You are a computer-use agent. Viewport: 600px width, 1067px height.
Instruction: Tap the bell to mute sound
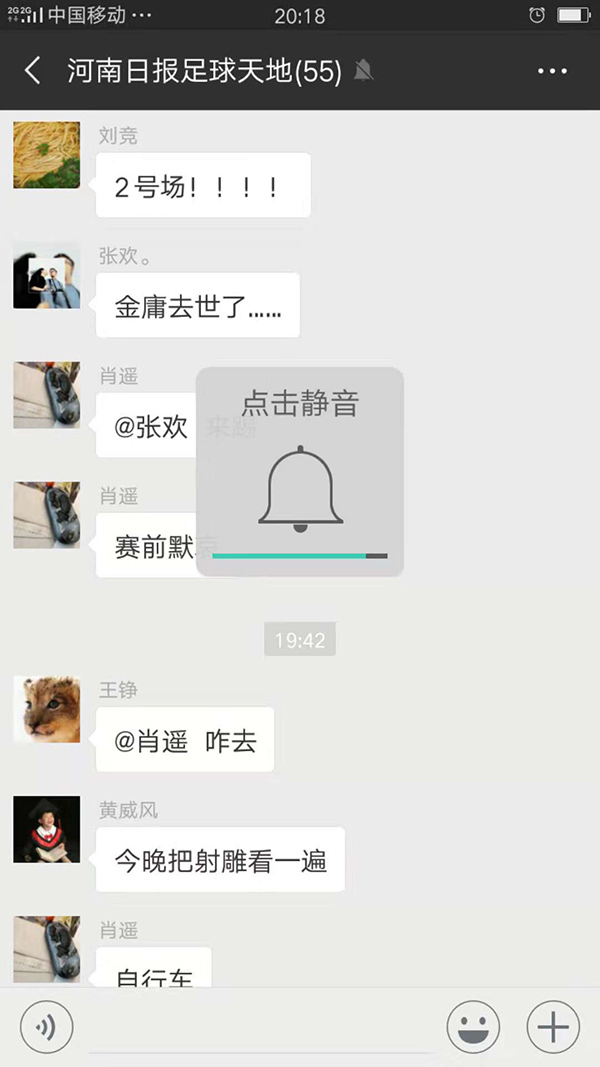(x=300, y=490)
